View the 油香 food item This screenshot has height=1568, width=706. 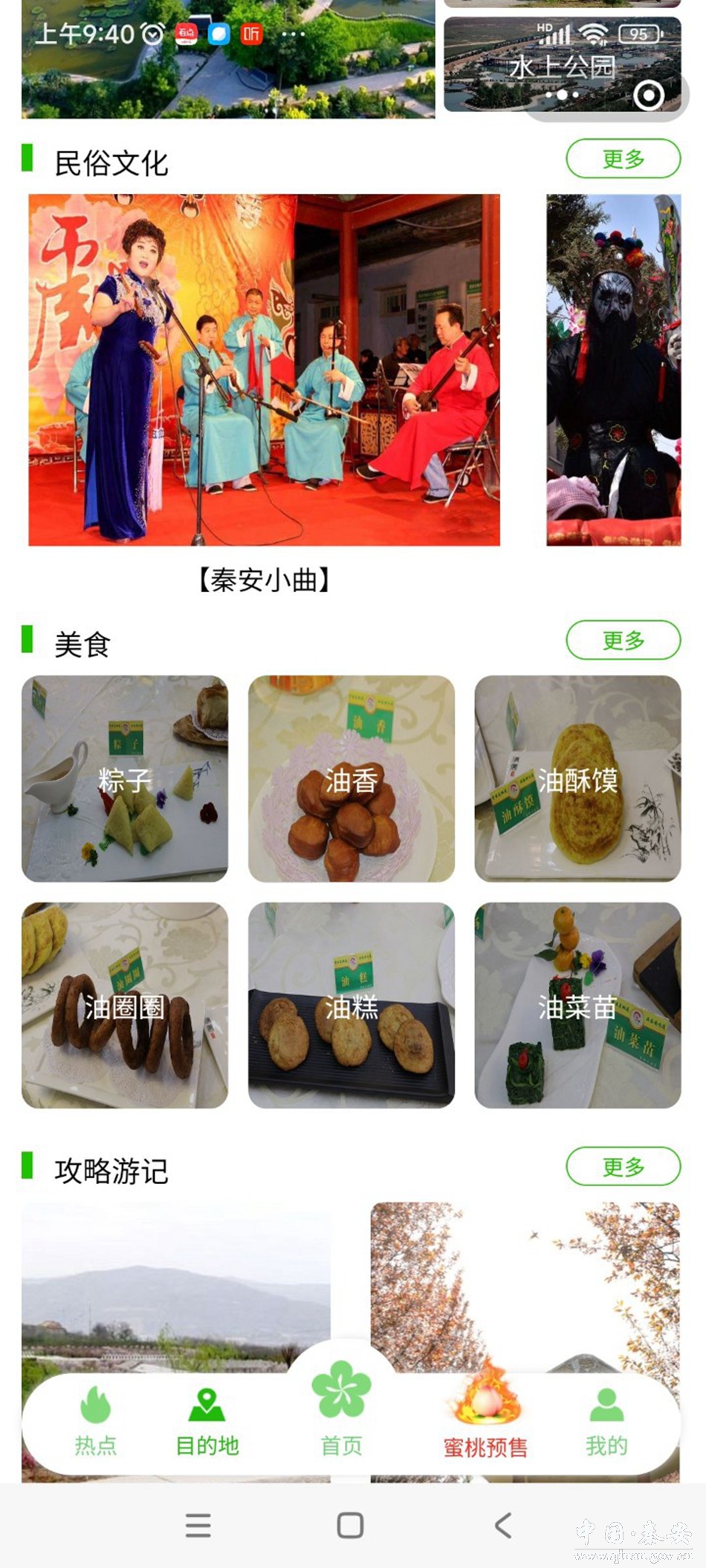tap(351, 778)
